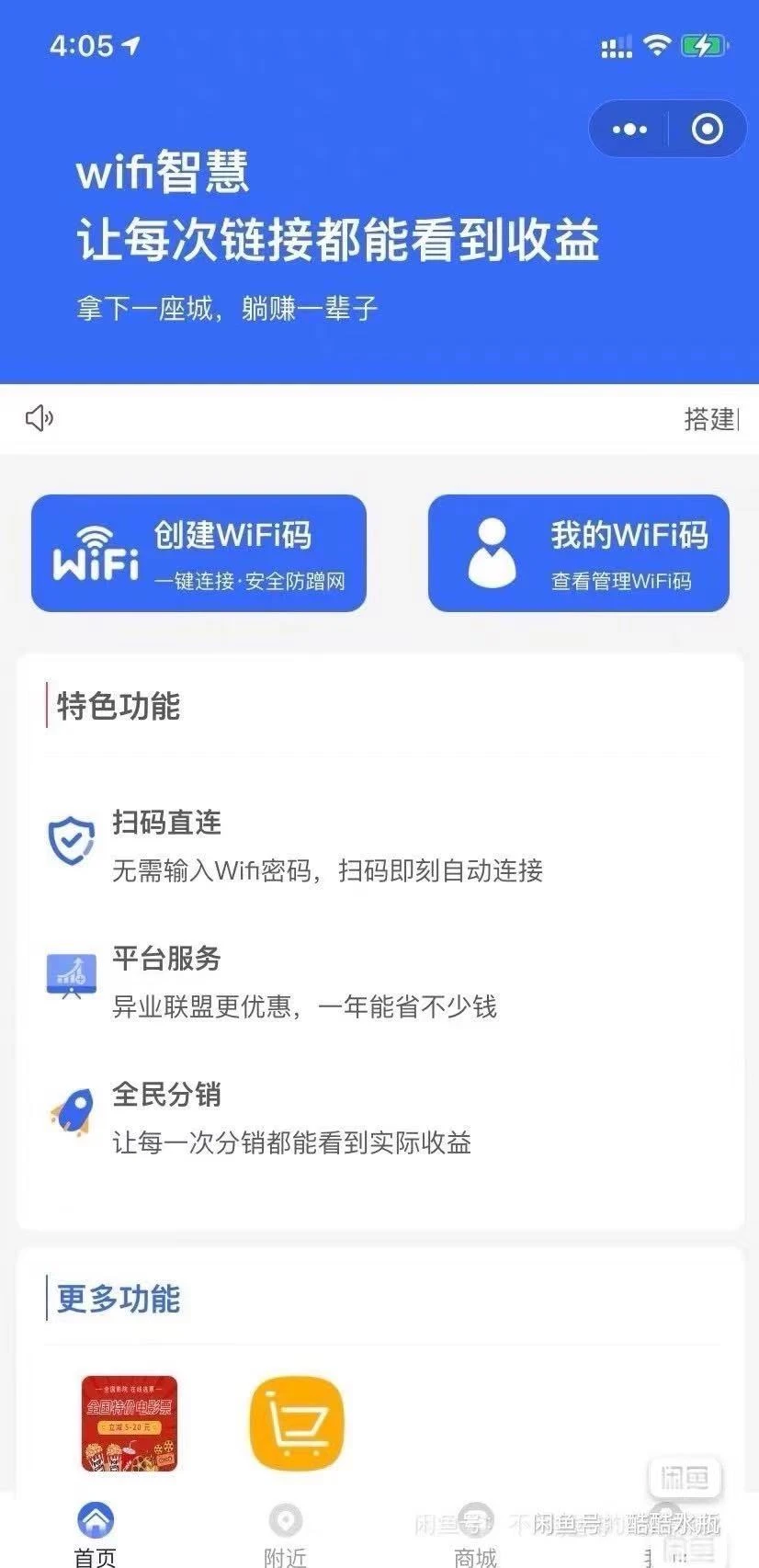
Task: Open the mini-program three-dots menu
Action: (x=629, y=129)
